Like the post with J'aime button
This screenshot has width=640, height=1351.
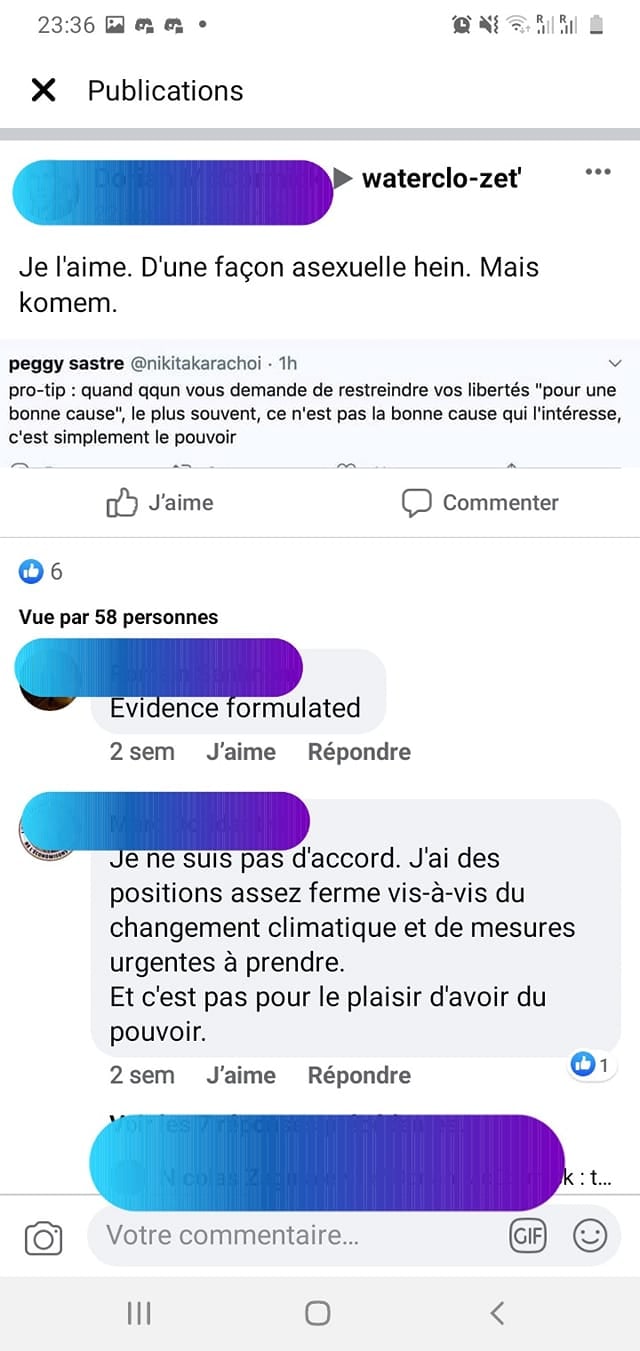click(x=160, y=503)
